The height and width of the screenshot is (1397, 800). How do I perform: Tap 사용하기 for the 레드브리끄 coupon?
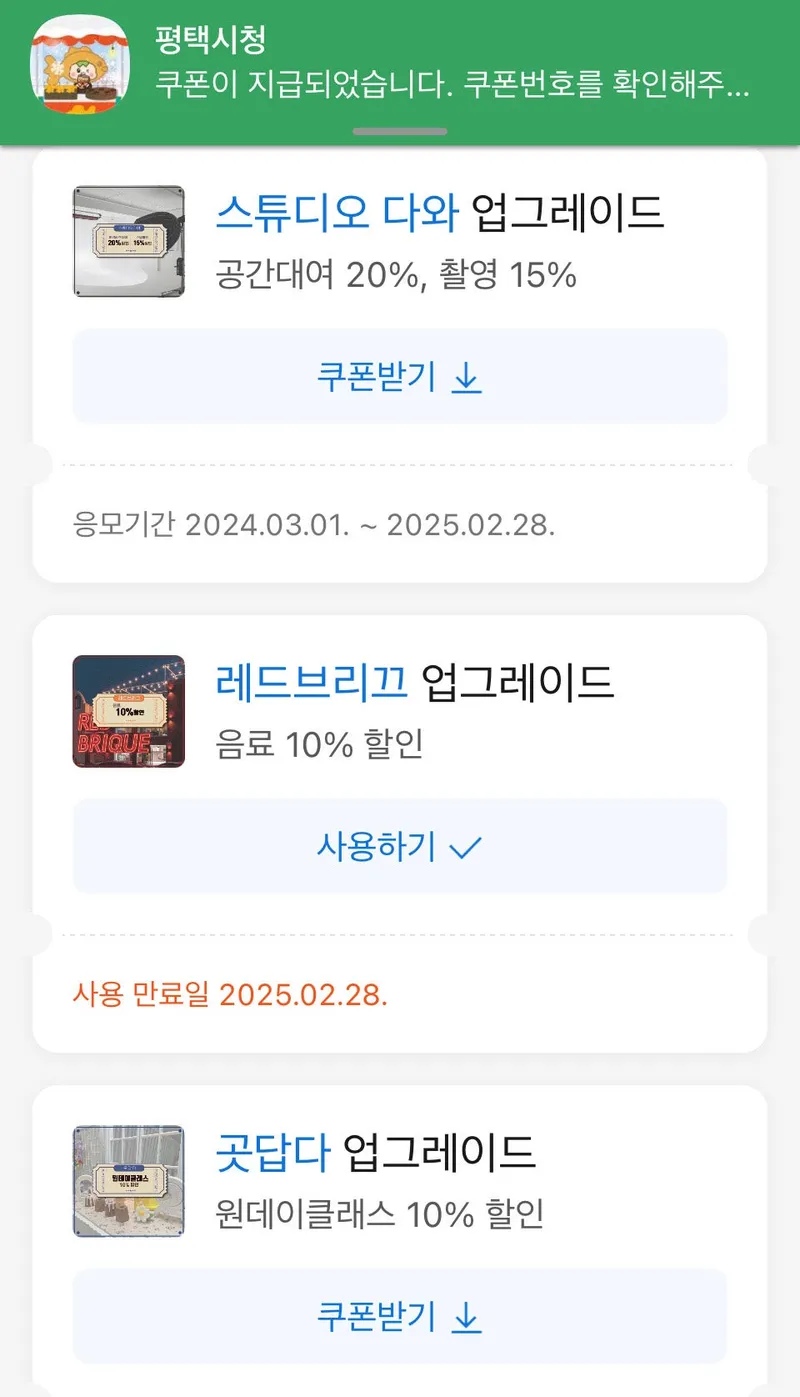click(x=400, y=847)
